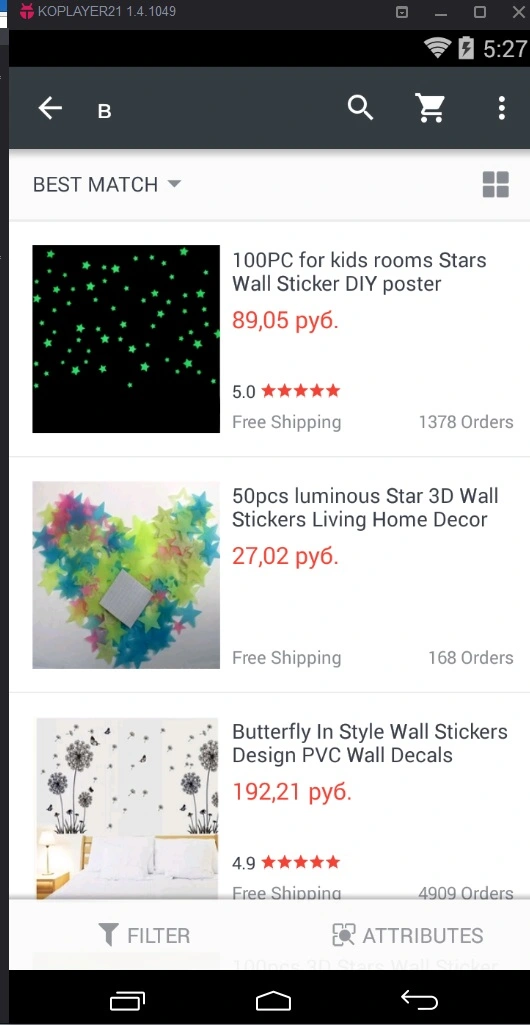Open the shopping cart

point(431,108)
